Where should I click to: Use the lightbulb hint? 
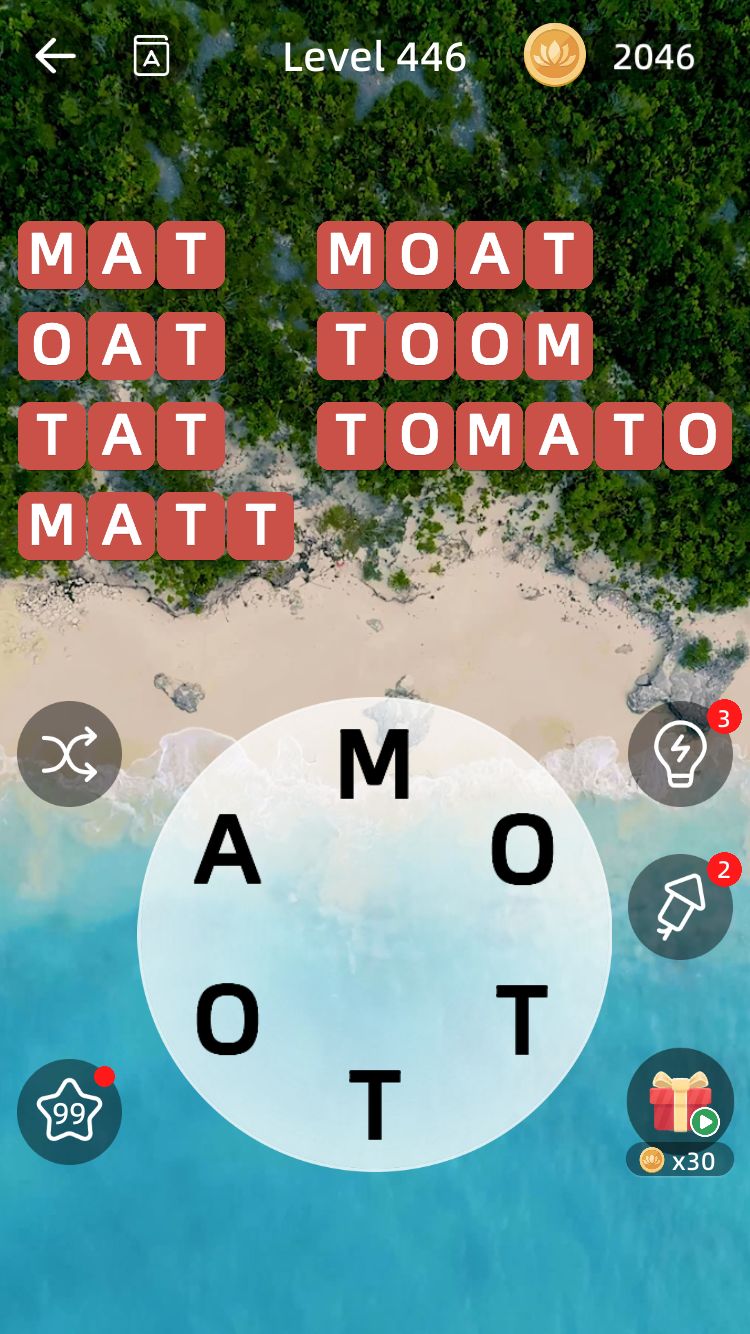[680, 754]
